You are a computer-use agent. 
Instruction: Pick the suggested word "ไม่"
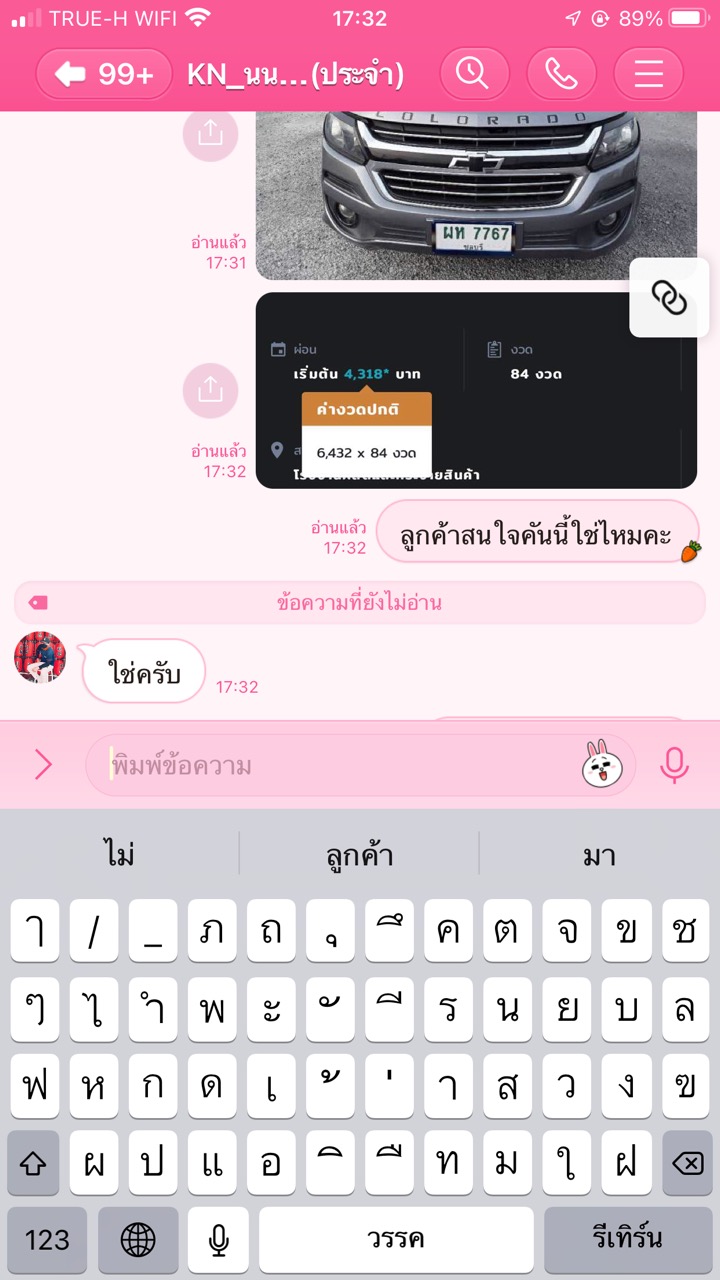click(x=119, y=855)
